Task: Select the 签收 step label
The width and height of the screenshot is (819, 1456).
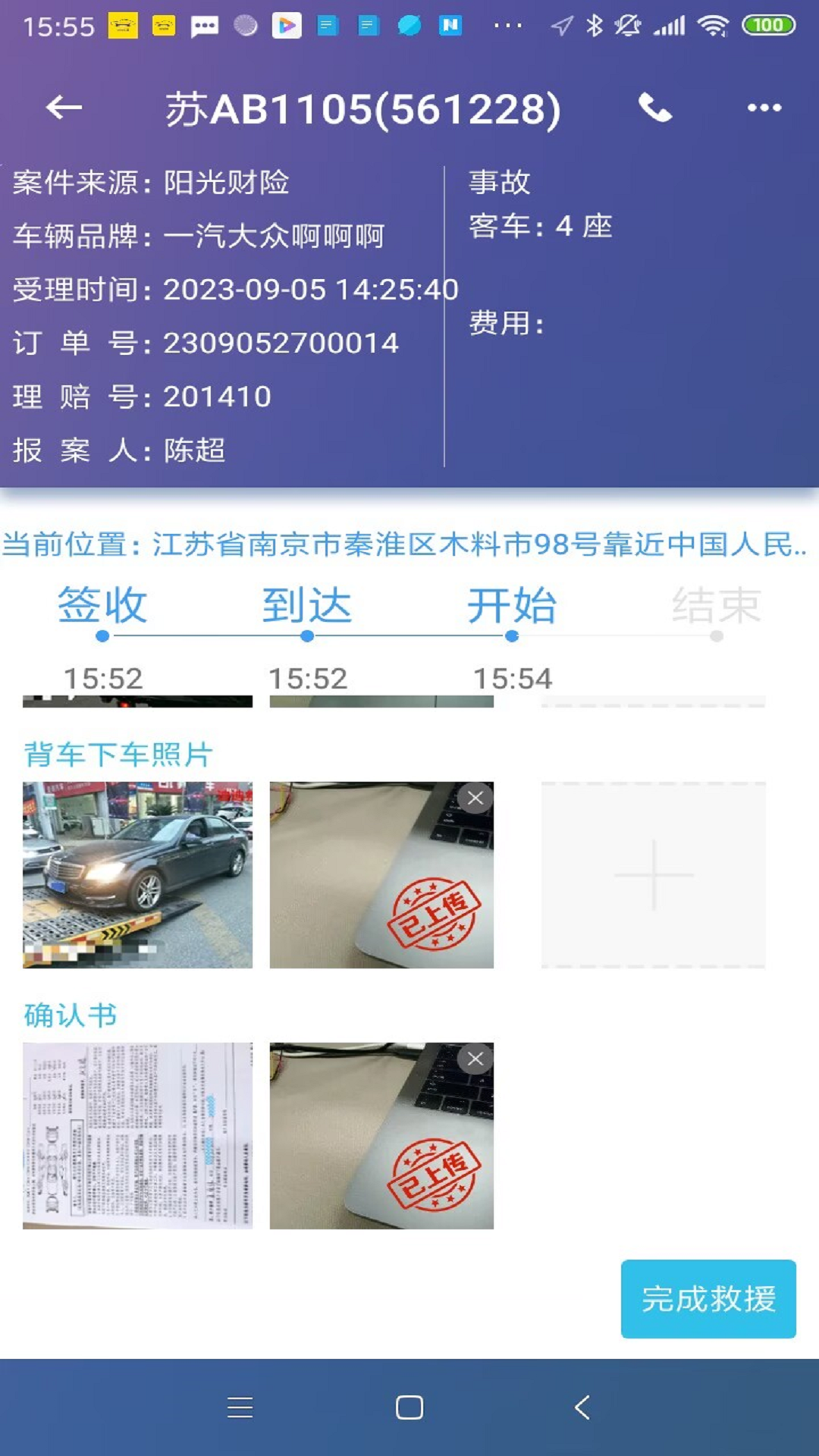Action: point(102,604)
